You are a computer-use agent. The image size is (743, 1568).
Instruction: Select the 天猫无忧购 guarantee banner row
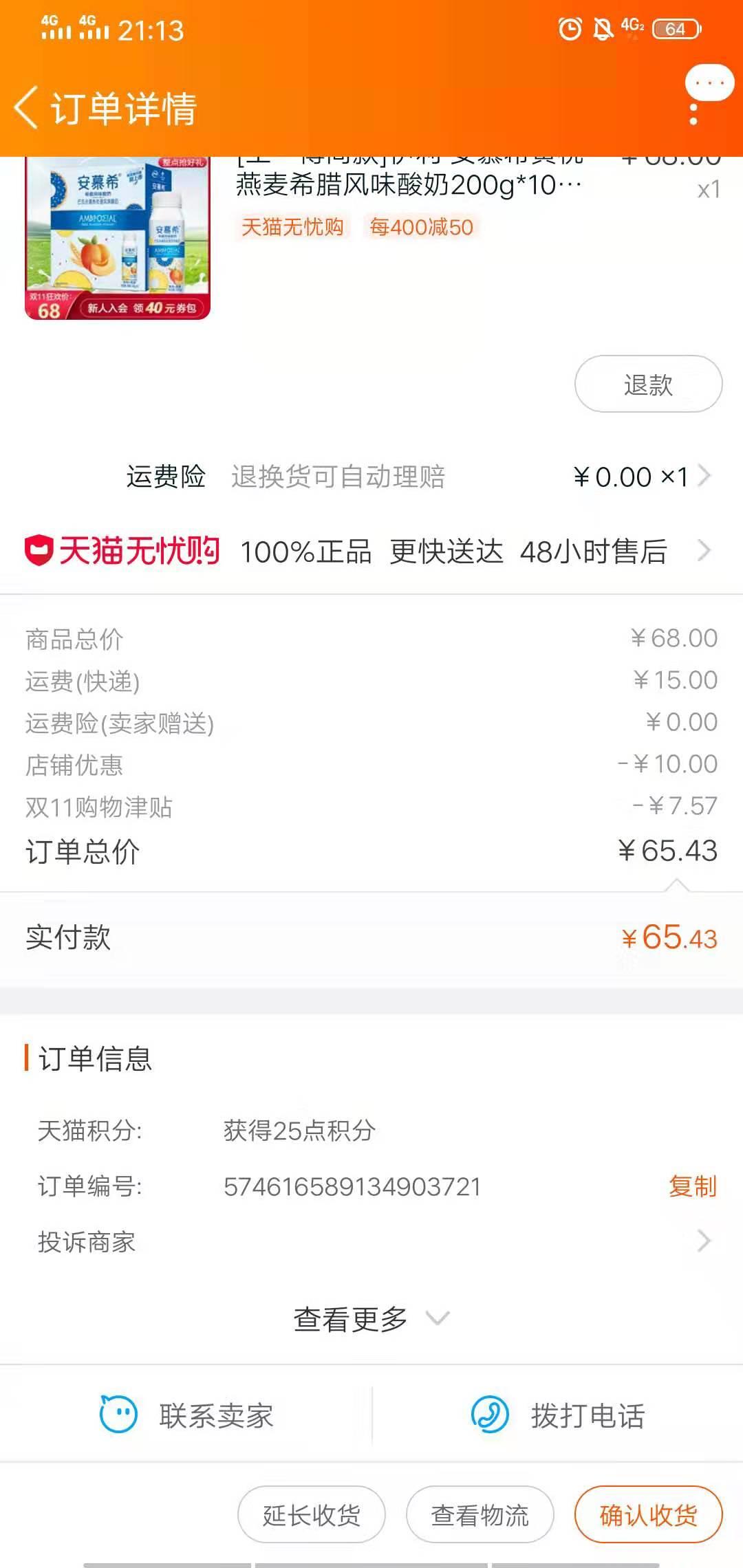click(x=371, y=550)
